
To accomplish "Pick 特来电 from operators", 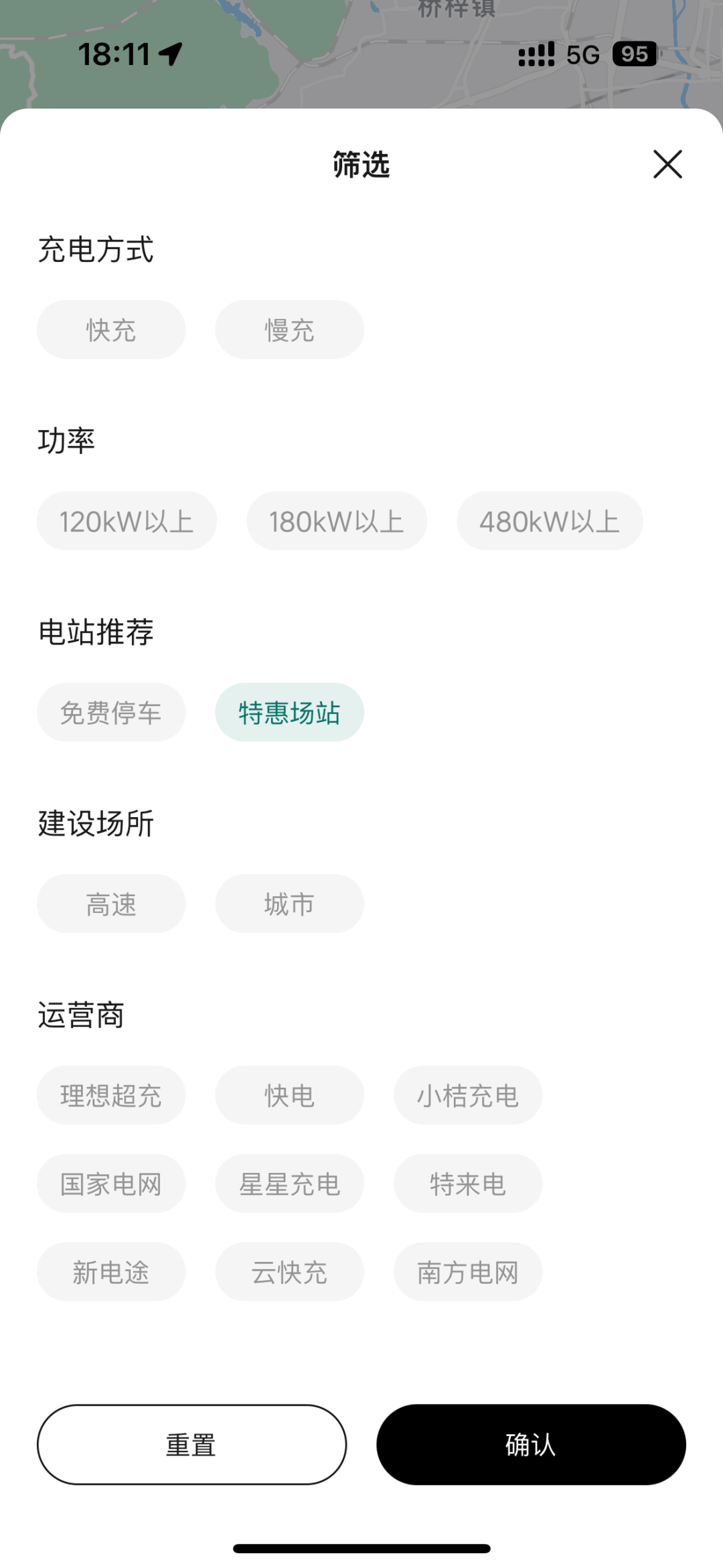I will [x=468, y=1184].
